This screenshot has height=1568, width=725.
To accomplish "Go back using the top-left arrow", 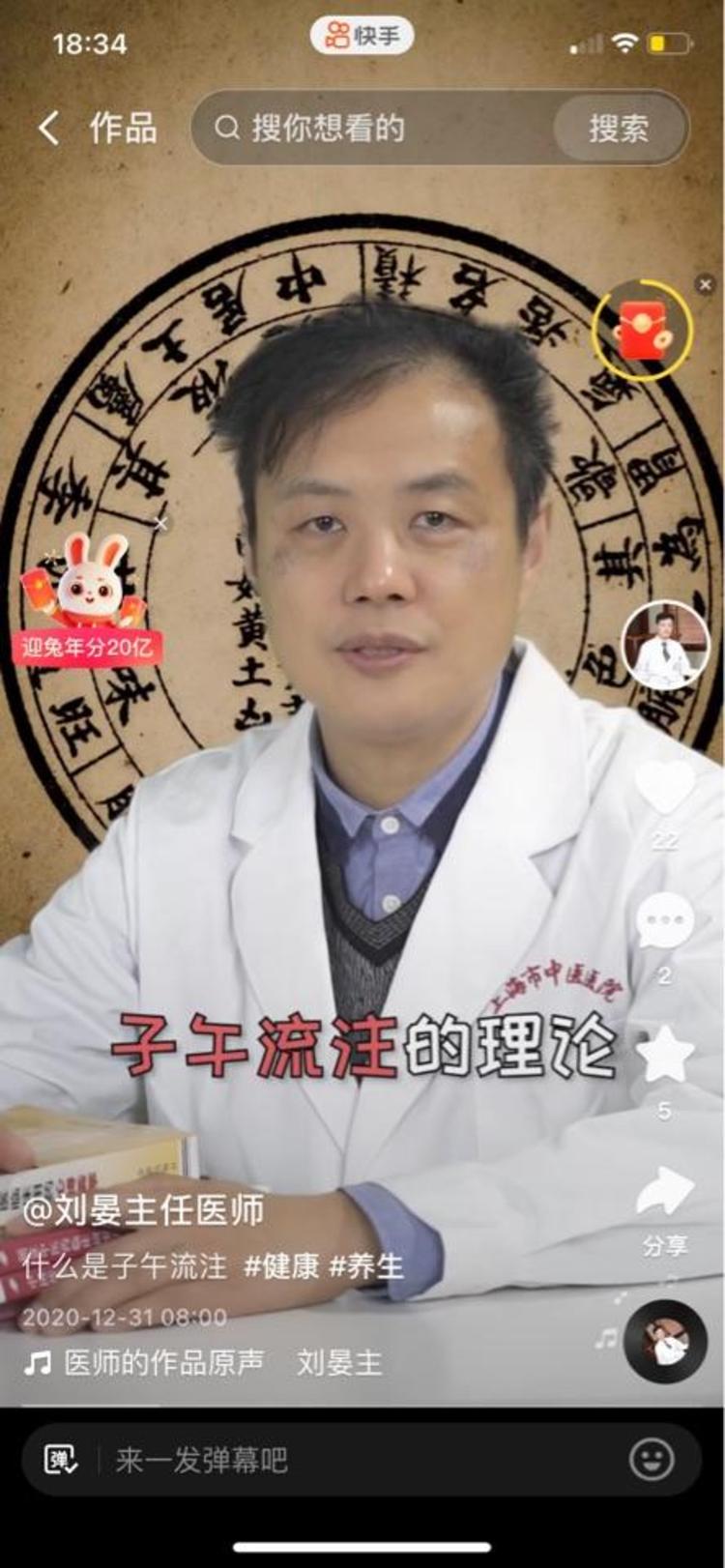I will 48,128.
